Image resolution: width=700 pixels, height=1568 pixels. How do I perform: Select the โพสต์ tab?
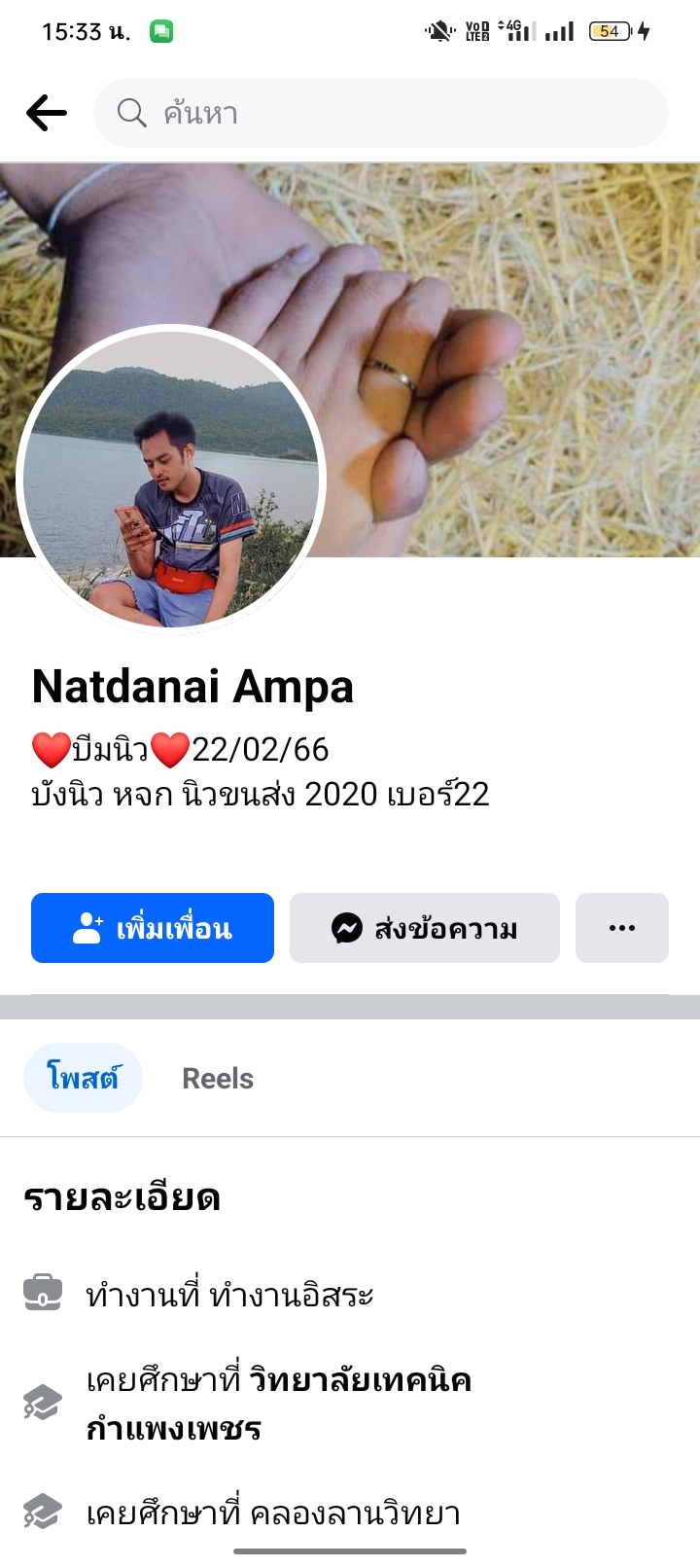pyautogui.click(x=83, y=1078)
